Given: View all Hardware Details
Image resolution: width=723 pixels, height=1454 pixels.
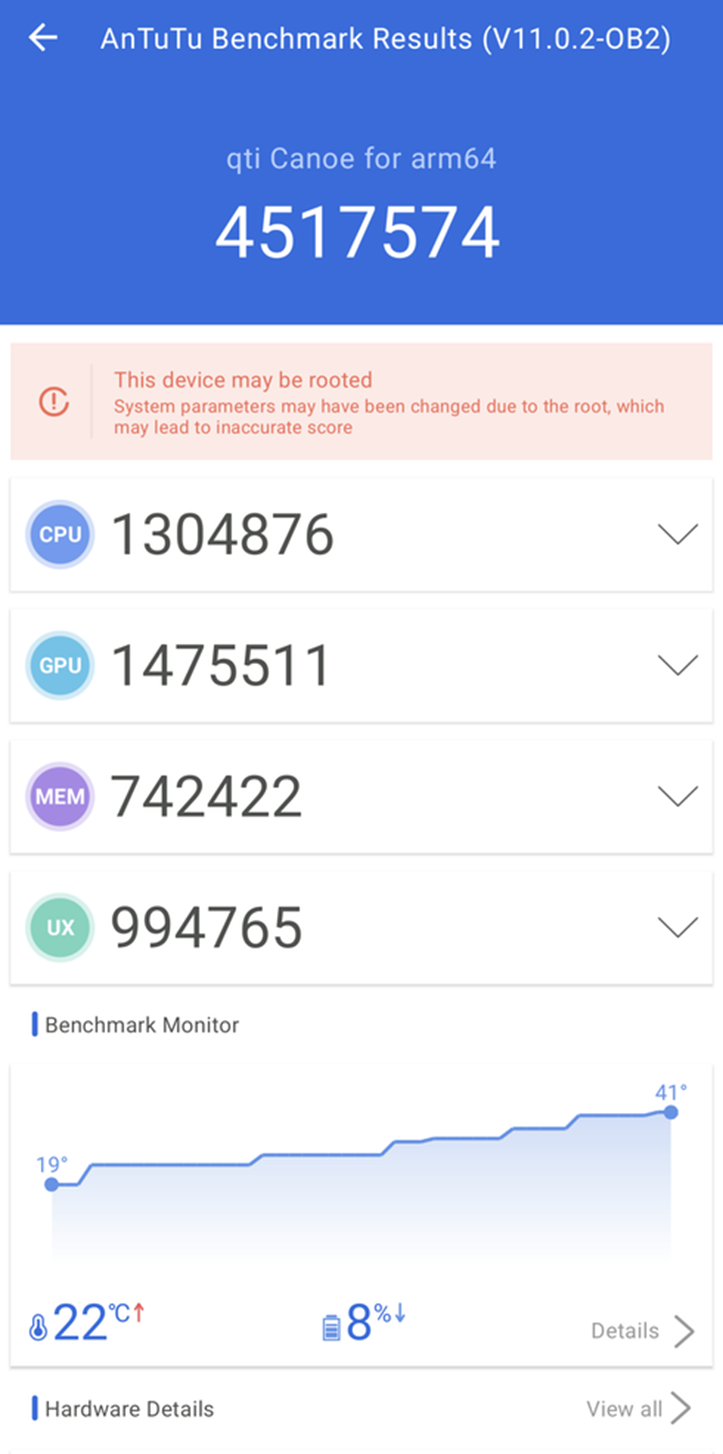Looking at the screenshot, I should coord(638,1409).
